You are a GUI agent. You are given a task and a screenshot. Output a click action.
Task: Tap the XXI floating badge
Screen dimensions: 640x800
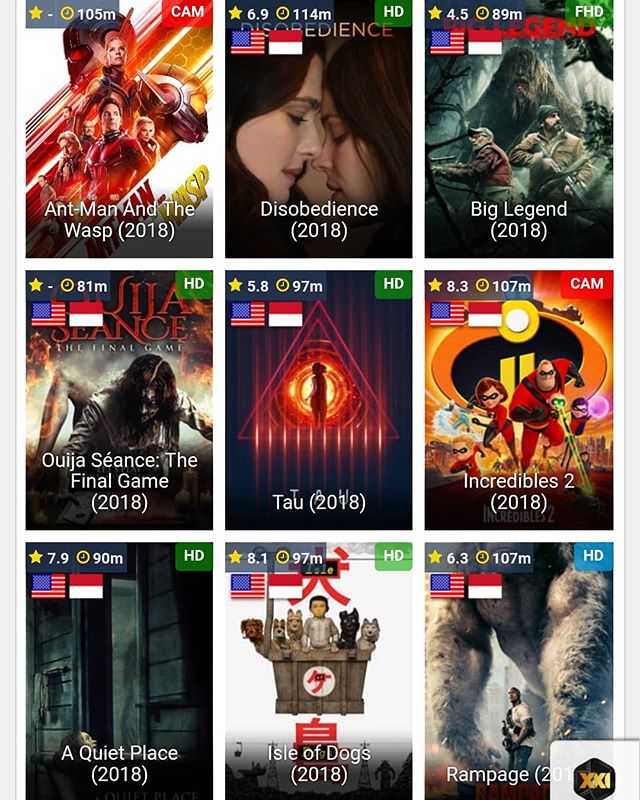click(596, 777)
